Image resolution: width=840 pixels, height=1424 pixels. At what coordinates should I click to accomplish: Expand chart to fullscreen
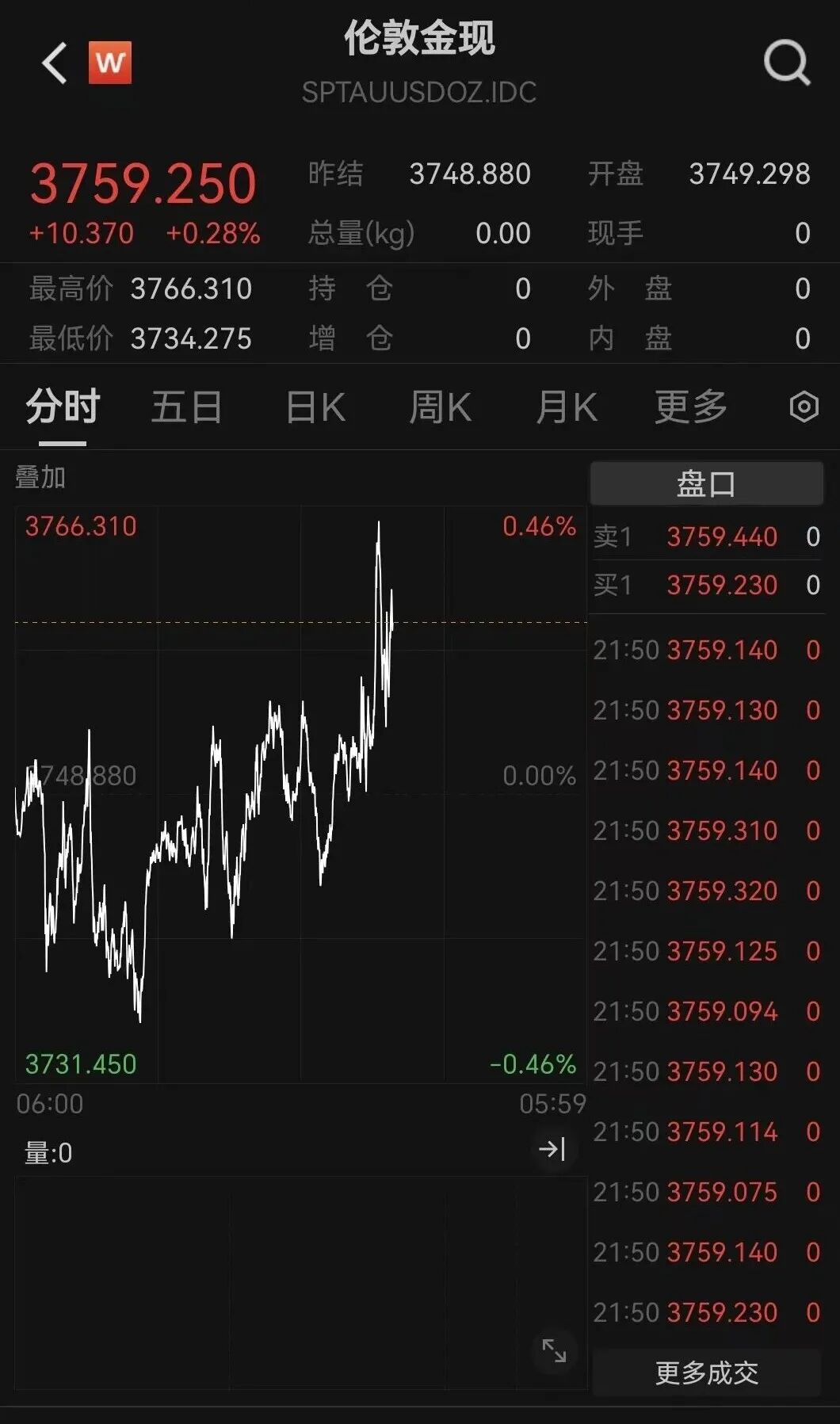[x=554, y=1350]
